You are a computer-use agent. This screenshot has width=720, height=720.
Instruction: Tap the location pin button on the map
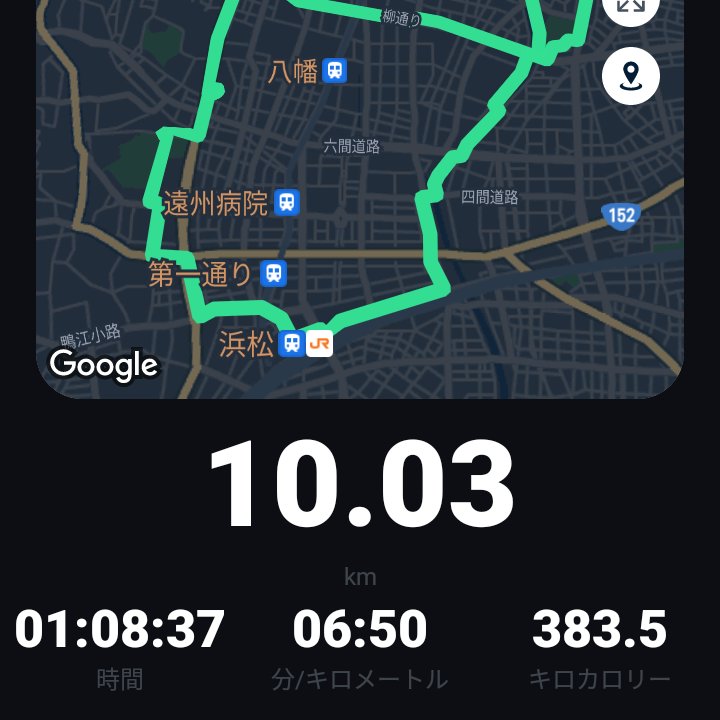pyautogui.click(x=631, y=75)
